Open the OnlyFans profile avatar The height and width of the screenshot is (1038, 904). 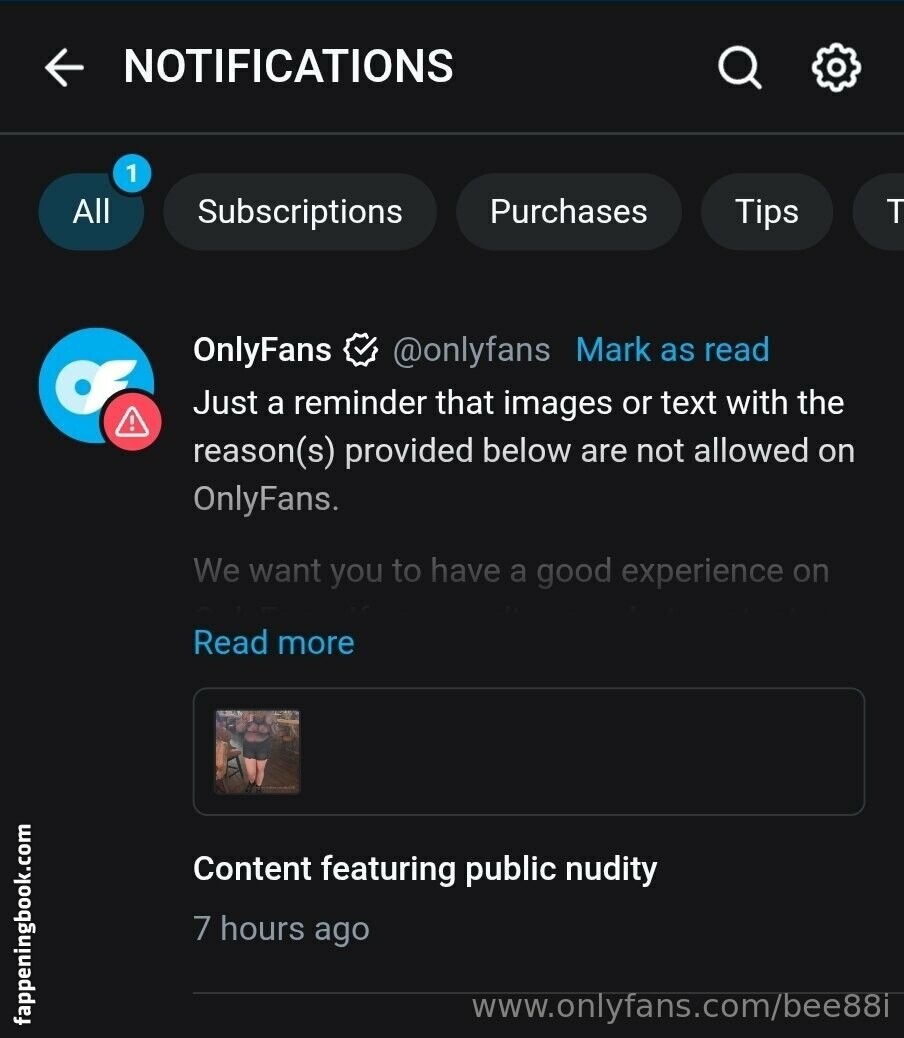click(x=96, y=386)
